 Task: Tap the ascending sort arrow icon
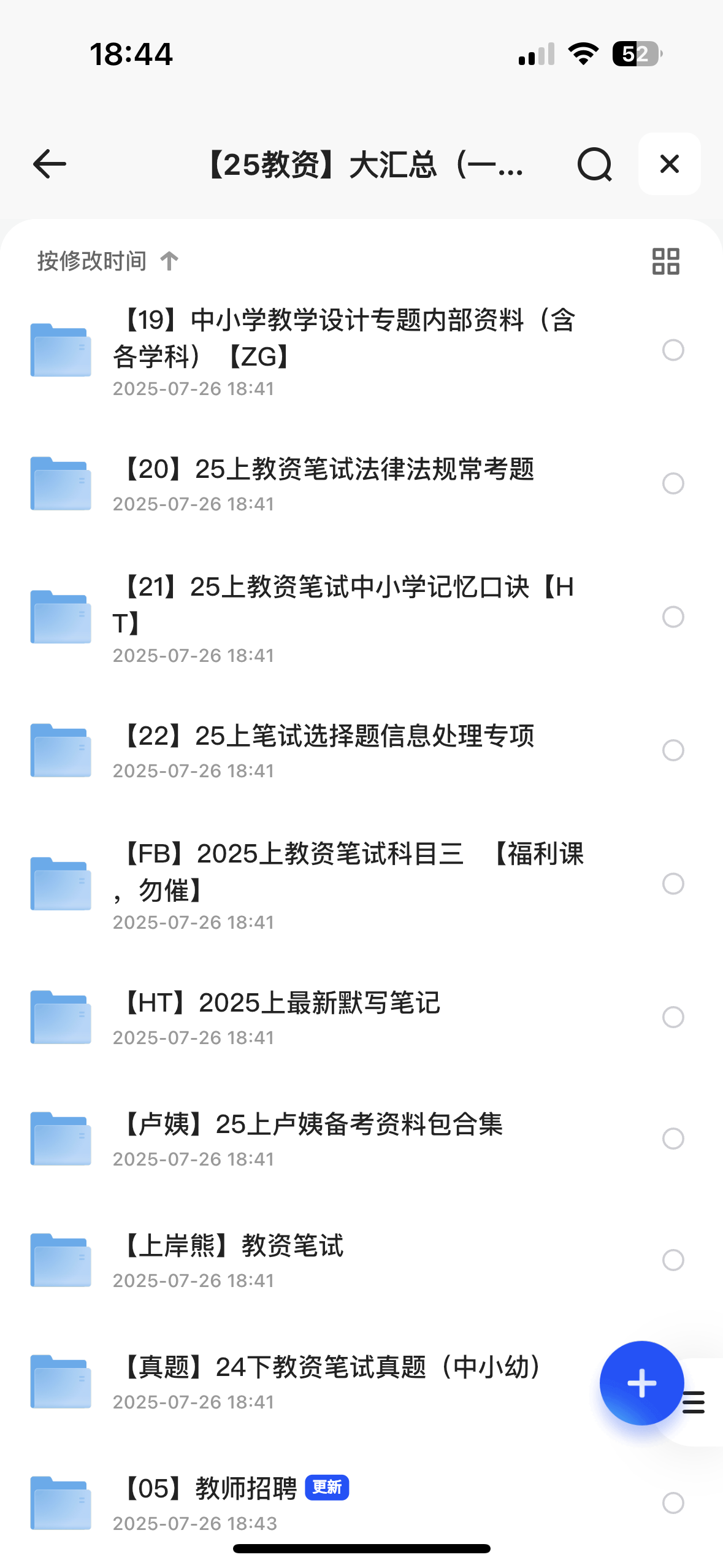168,261
